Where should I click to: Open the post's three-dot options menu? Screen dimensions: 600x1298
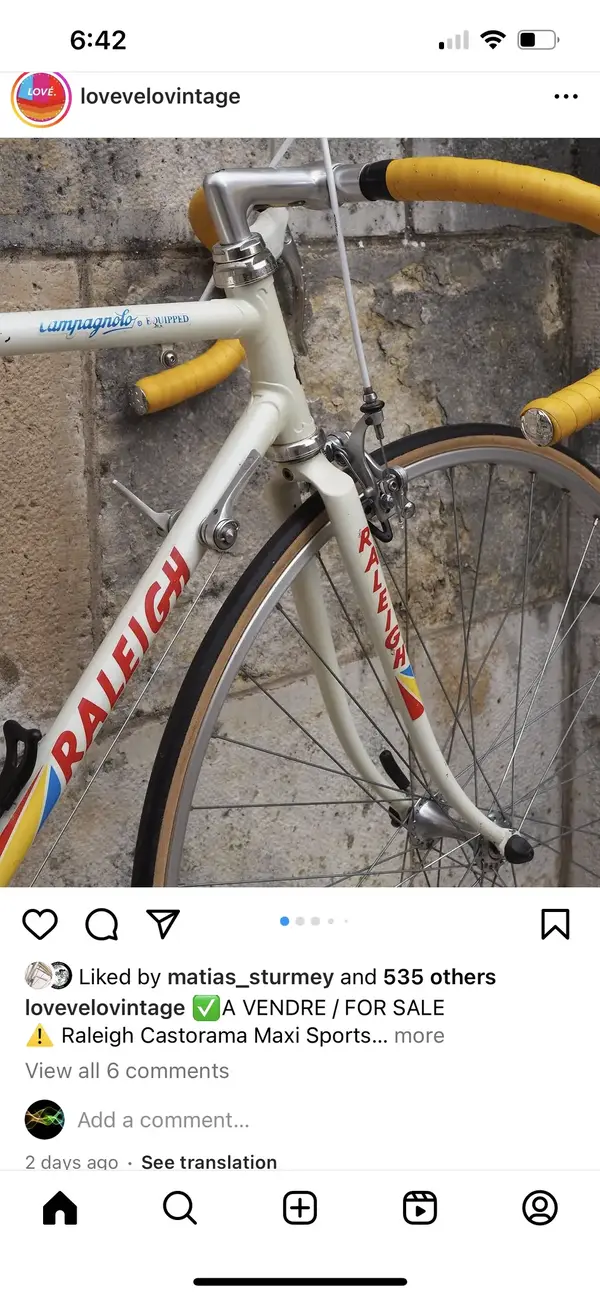coord(565,97)
